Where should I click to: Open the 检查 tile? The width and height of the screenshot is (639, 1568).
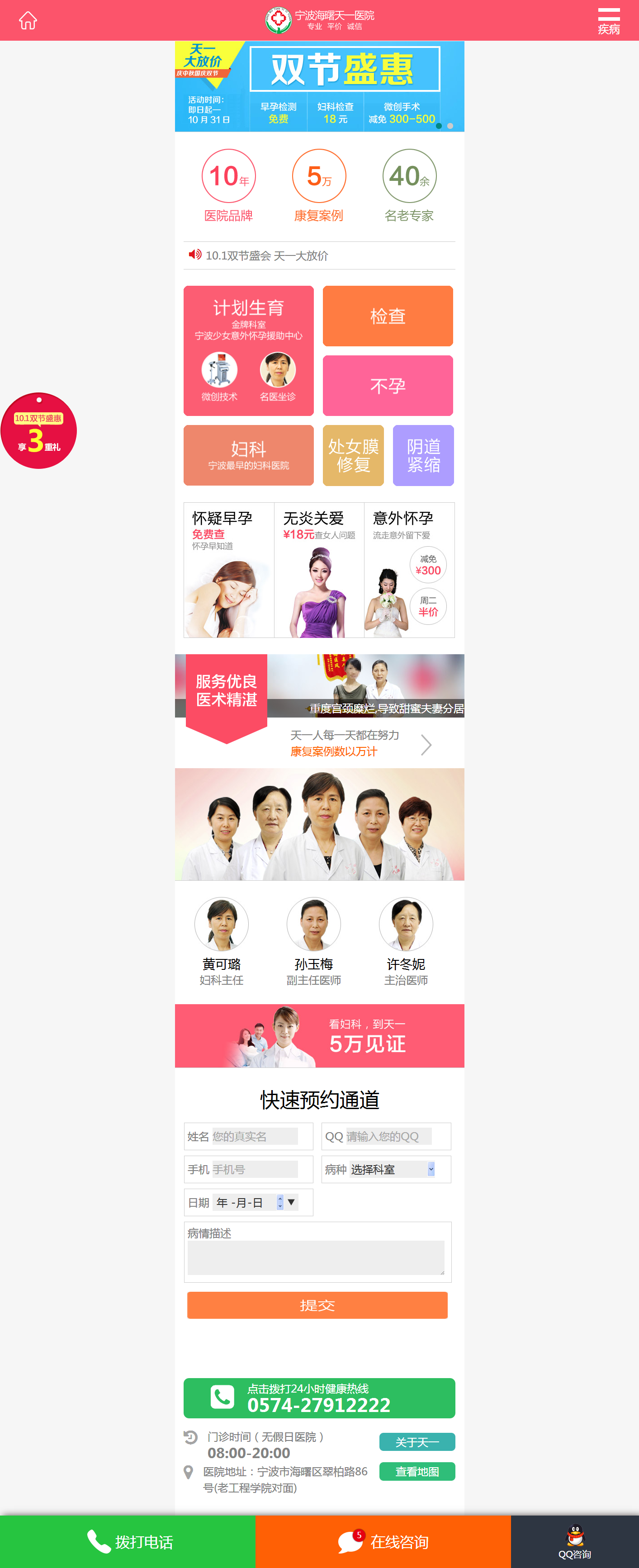(388, 316)
